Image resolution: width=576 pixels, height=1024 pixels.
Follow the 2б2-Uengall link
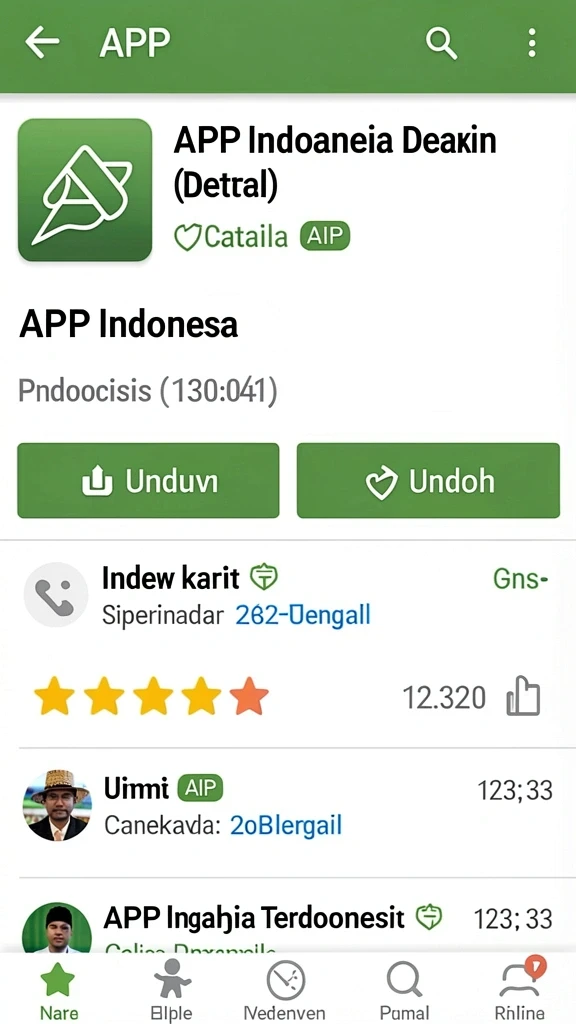tap(302, 615)
